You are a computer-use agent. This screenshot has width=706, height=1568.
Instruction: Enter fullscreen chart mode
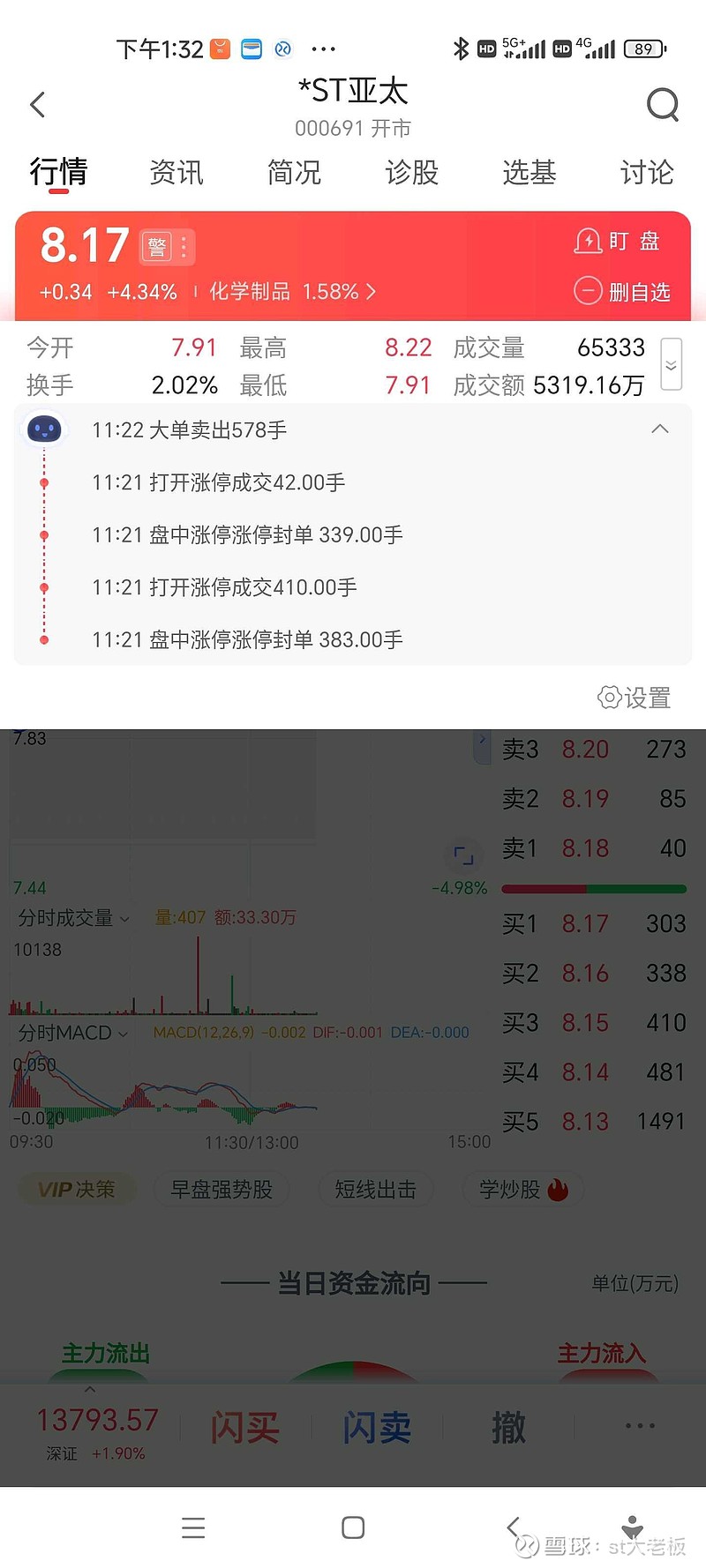[x=463, y=854]
